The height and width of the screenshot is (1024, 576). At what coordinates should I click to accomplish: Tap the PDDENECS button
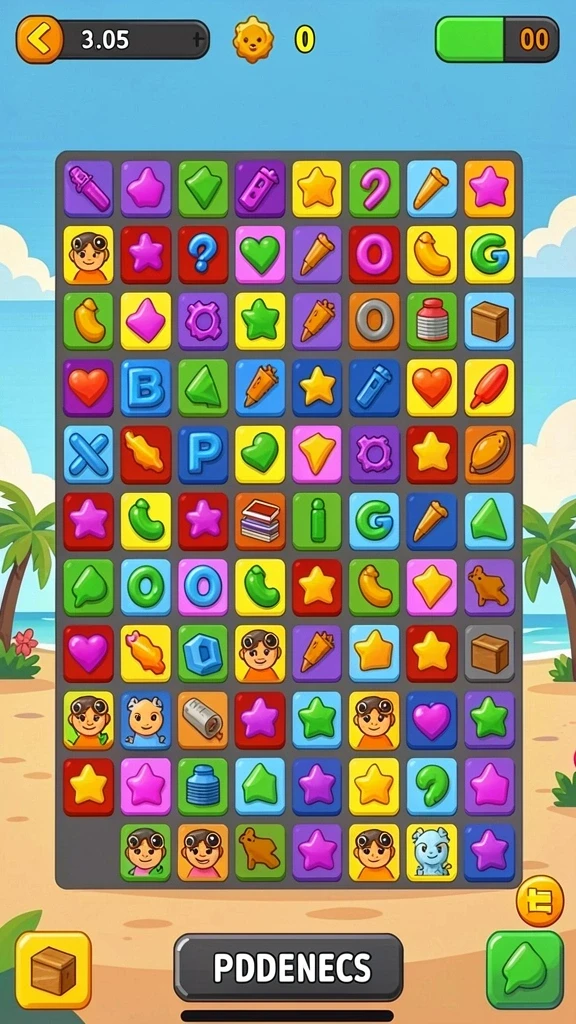[288, 967]
